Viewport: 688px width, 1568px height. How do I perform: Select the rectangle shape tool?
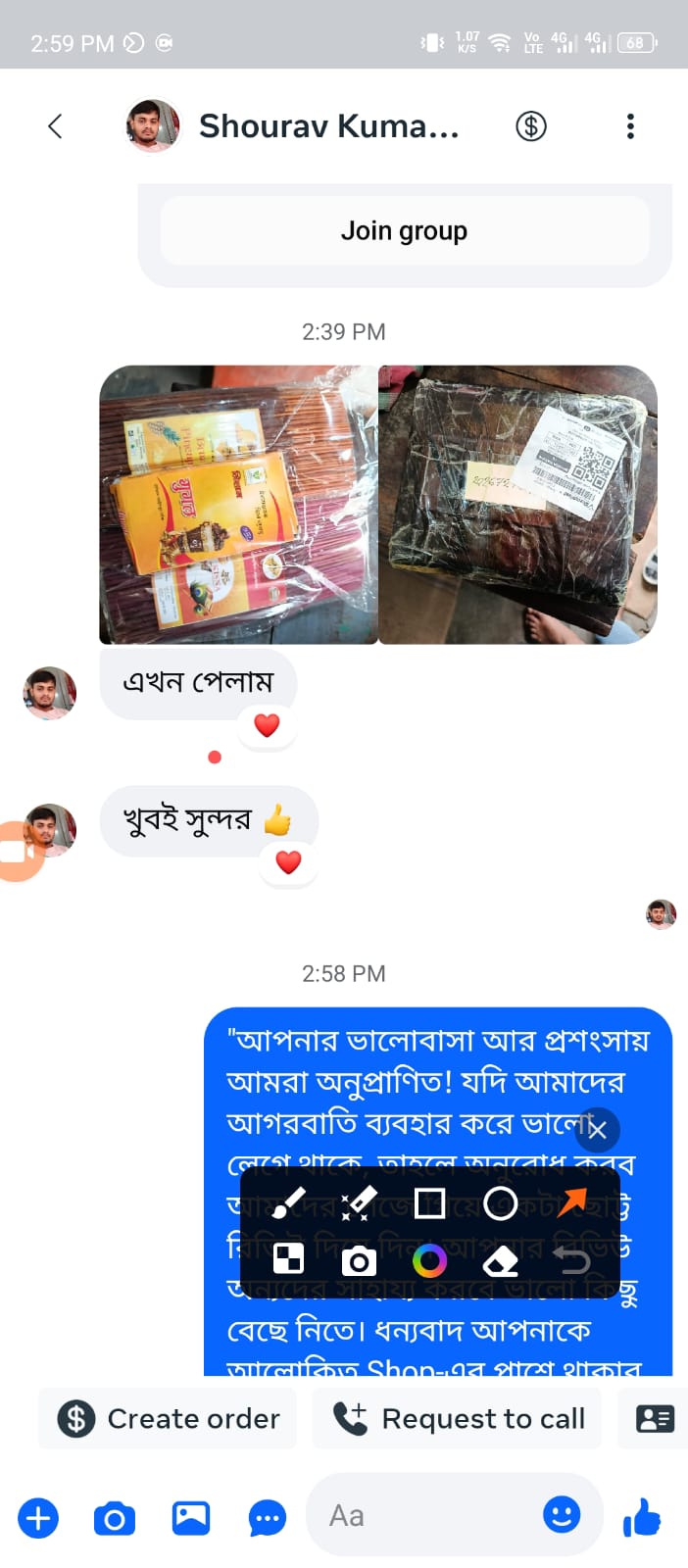click(x=429, y=1202)
